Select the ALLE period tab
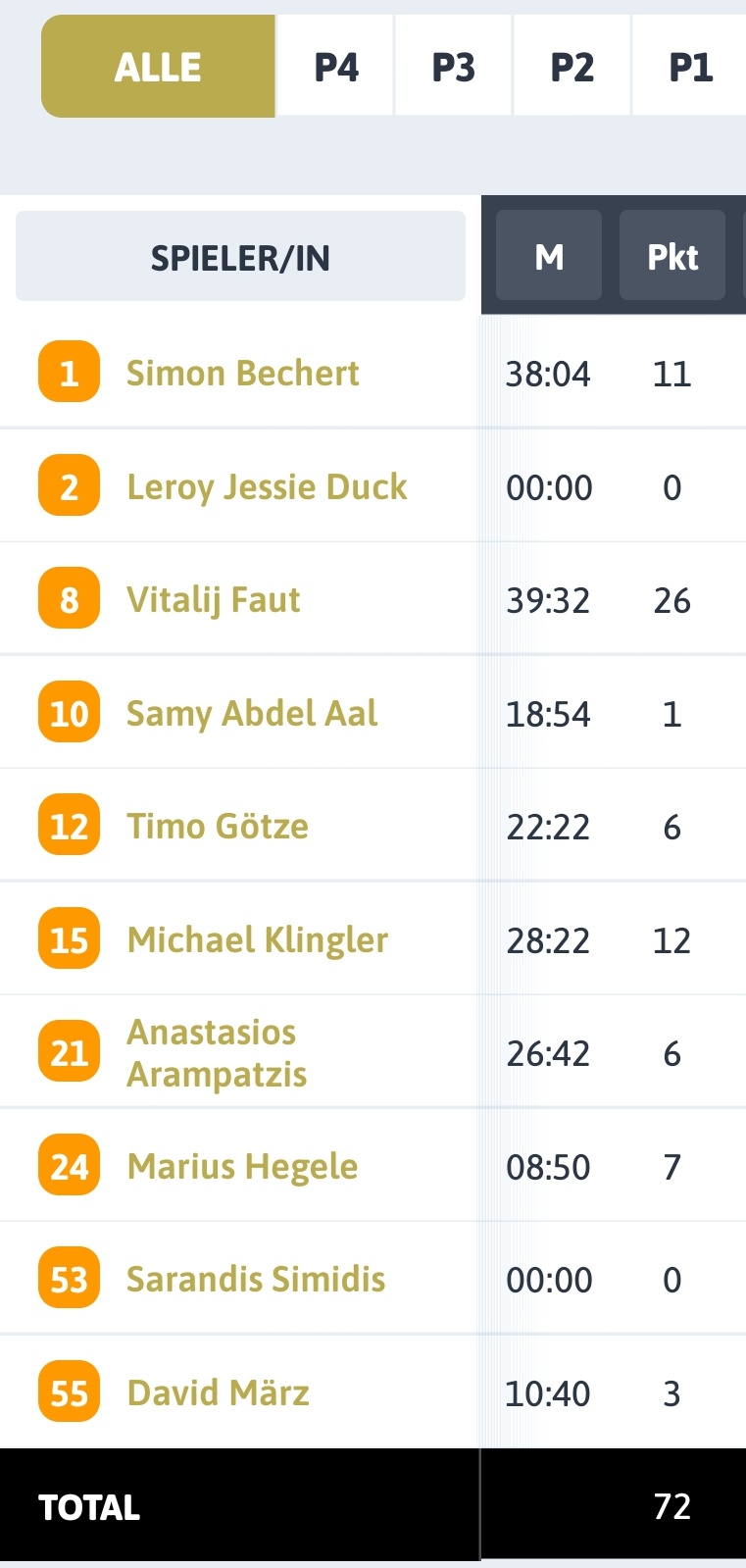The width and height of the screenshot is (746, 1568). point(158,67)
